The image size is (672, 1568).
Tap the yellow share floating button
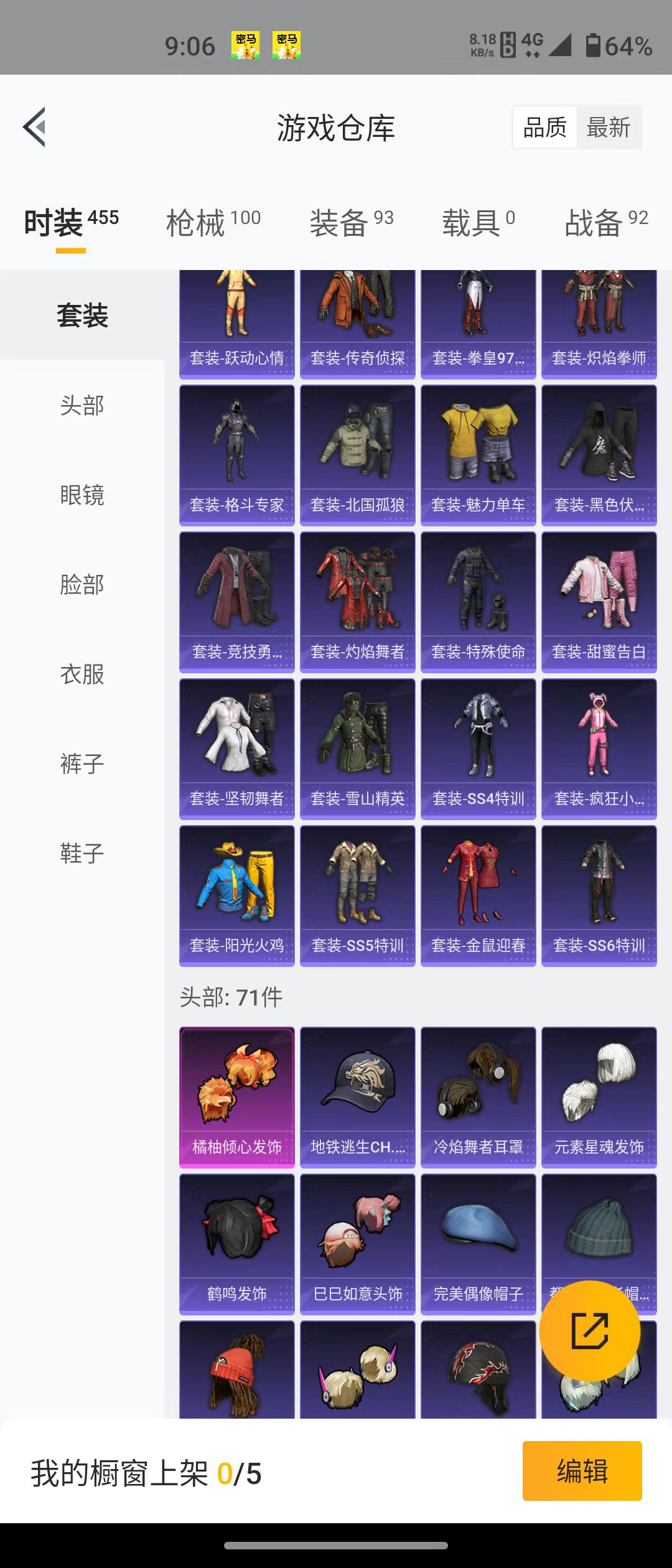[x=589, y=1332]
